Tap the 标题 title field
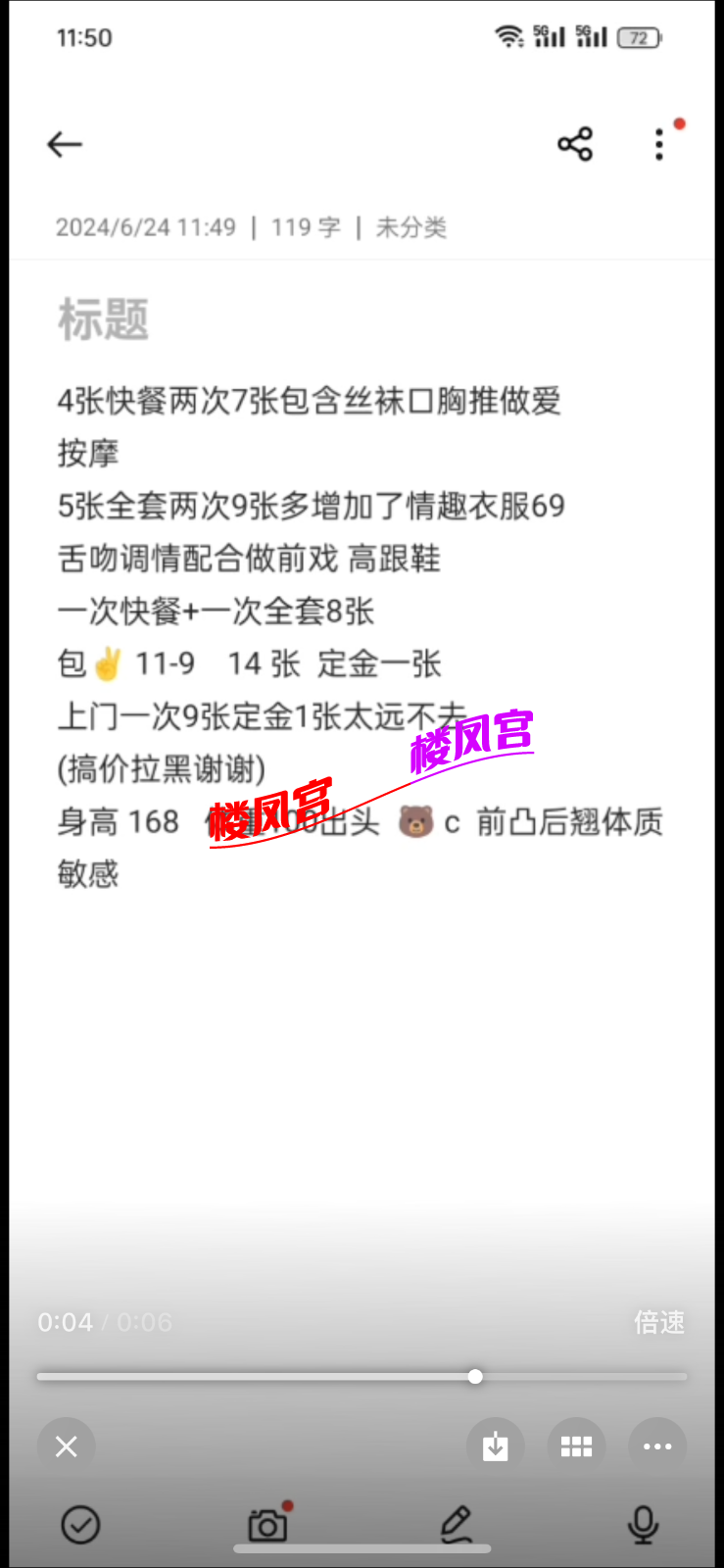This screenshot has width=724, height=1568. (x=100, y=319)
